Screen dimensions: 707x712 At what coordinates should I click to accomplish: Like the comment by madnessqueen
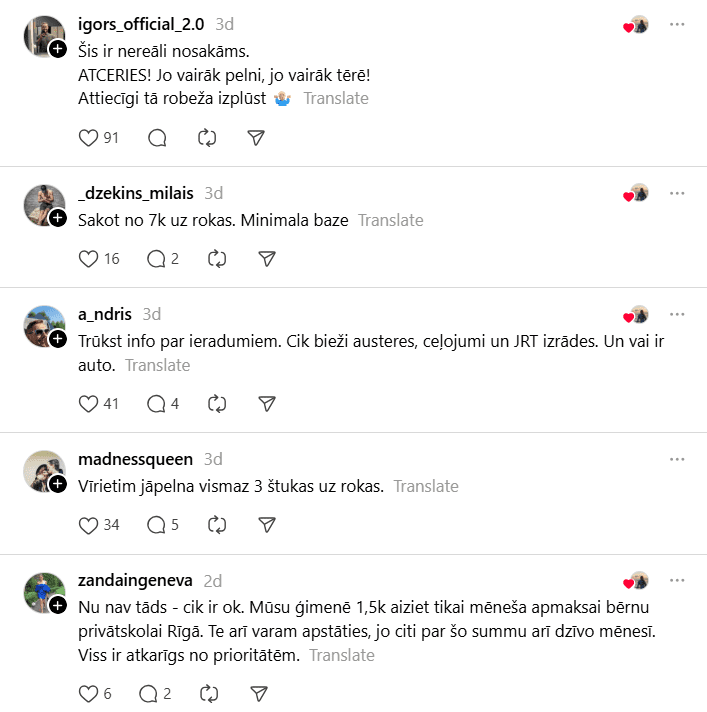tap(89, 525)
